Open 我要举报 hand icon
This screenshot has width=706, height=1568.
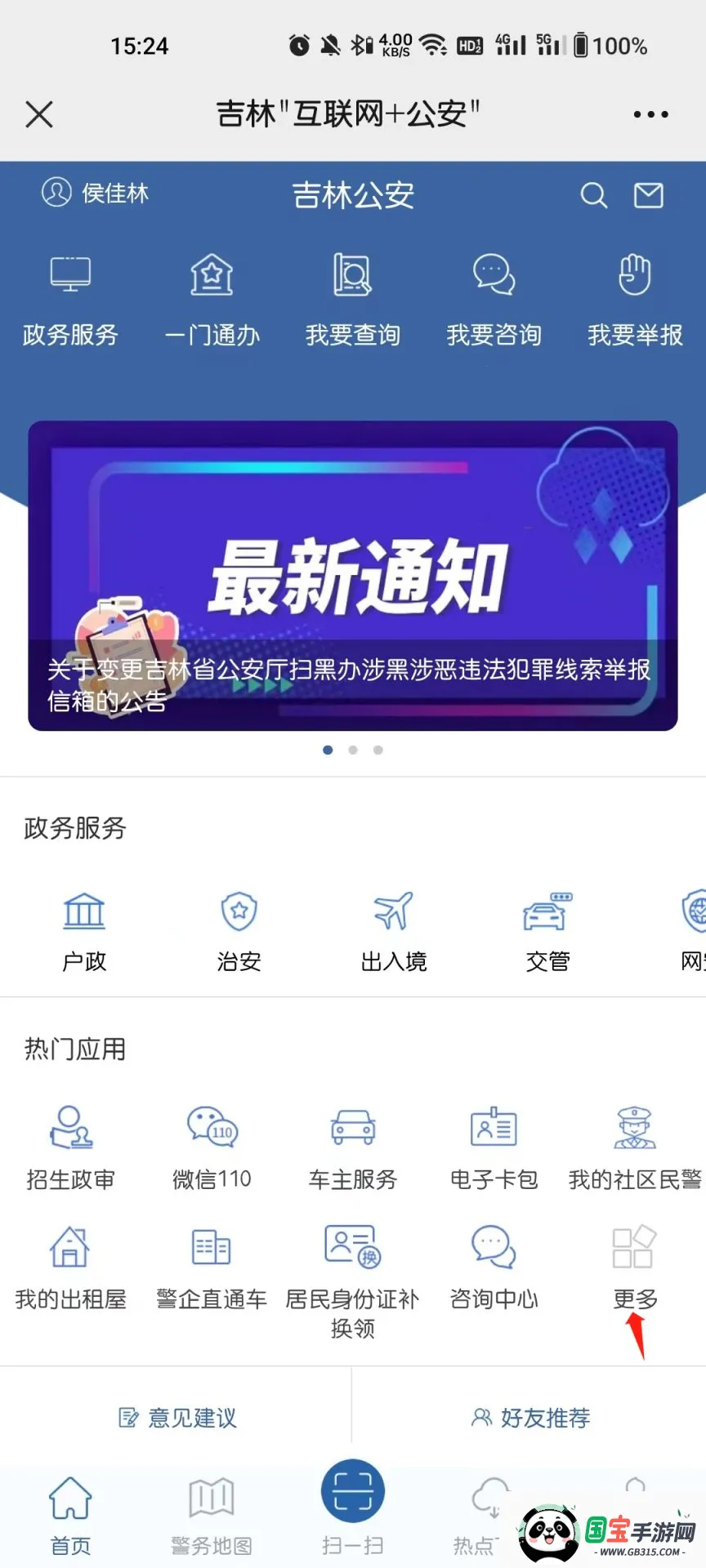(x=634, y=276)
